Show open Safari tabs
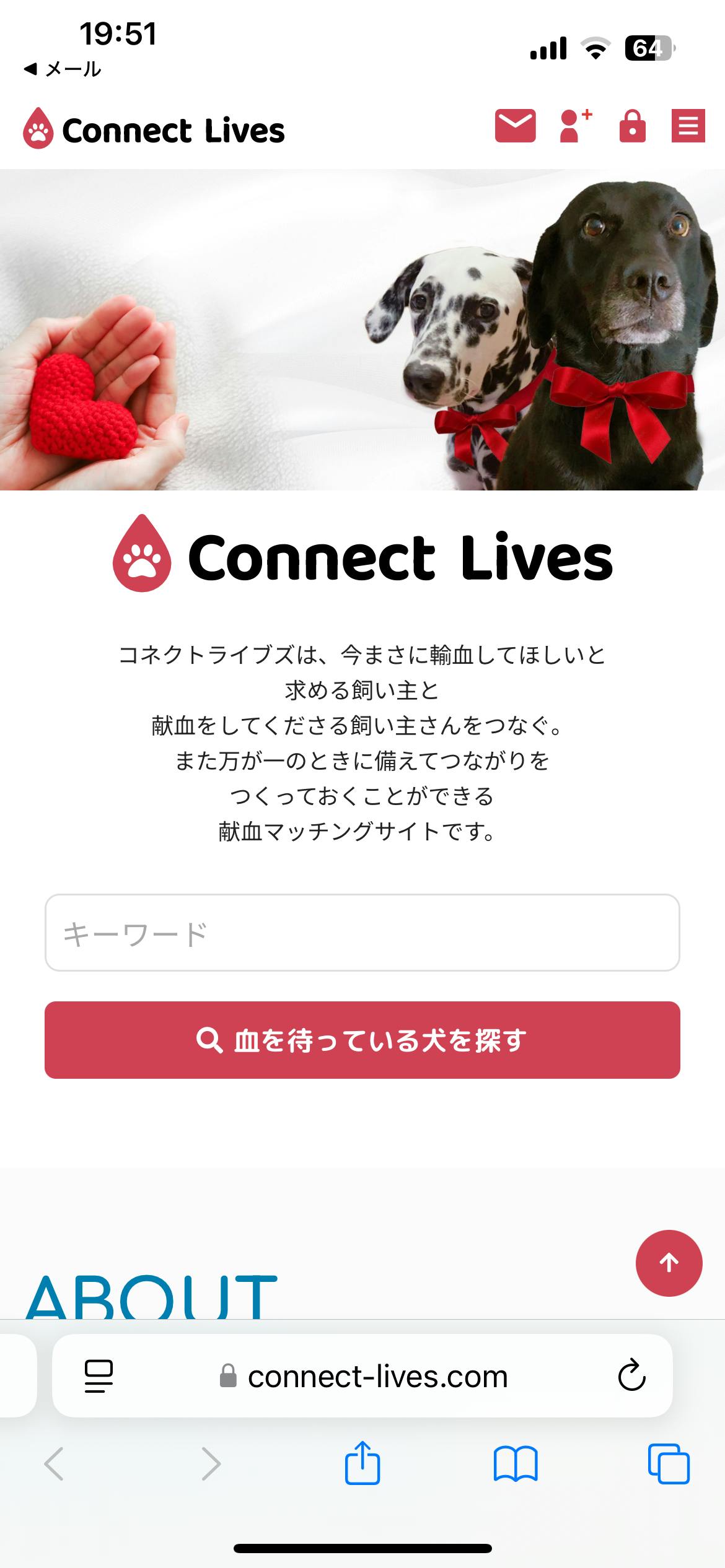The width and height of the screenshot is (725, 1568). click(669, 1464)
